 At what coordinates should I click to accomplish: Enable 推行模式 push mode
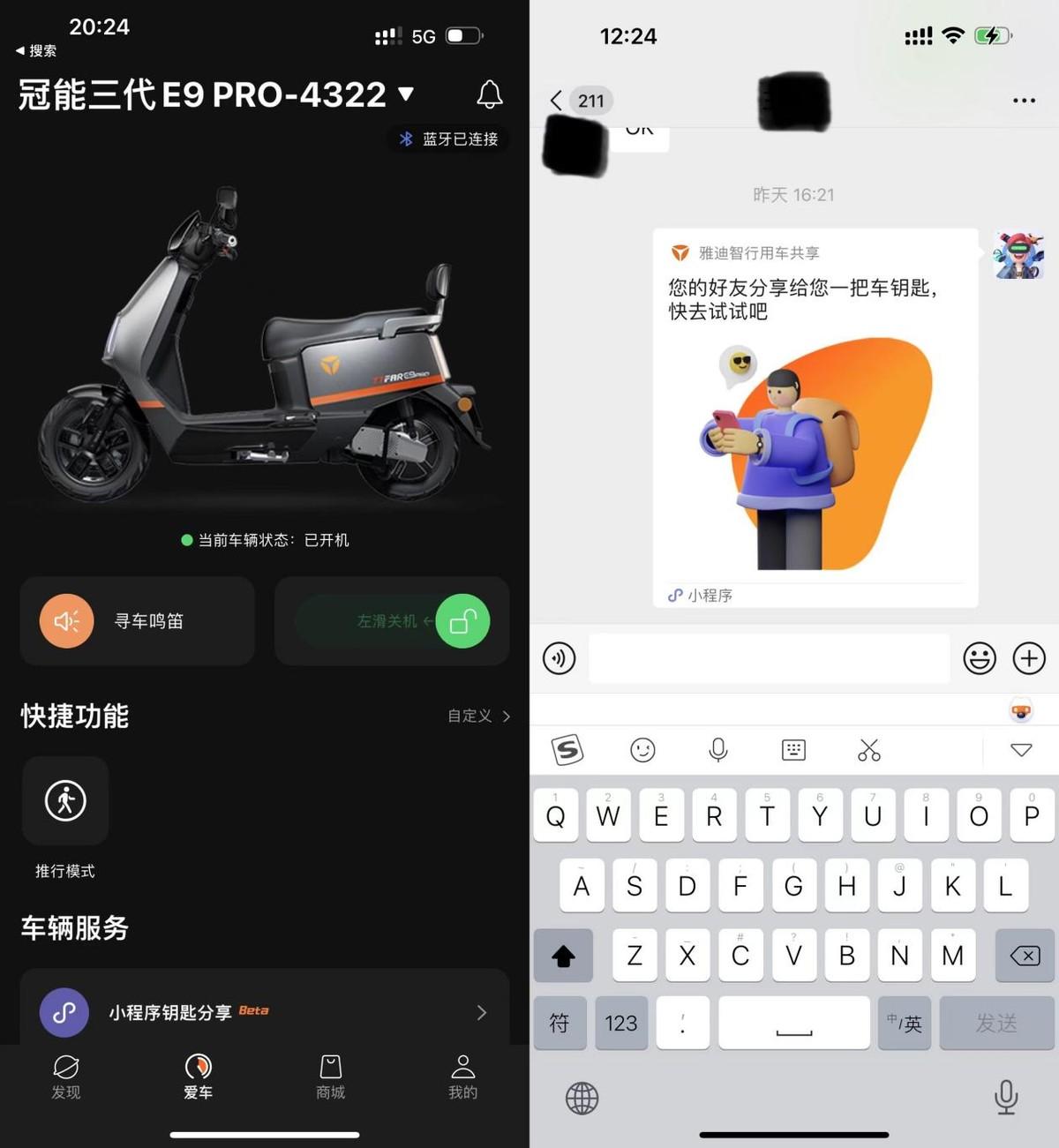tap(65, 801)
